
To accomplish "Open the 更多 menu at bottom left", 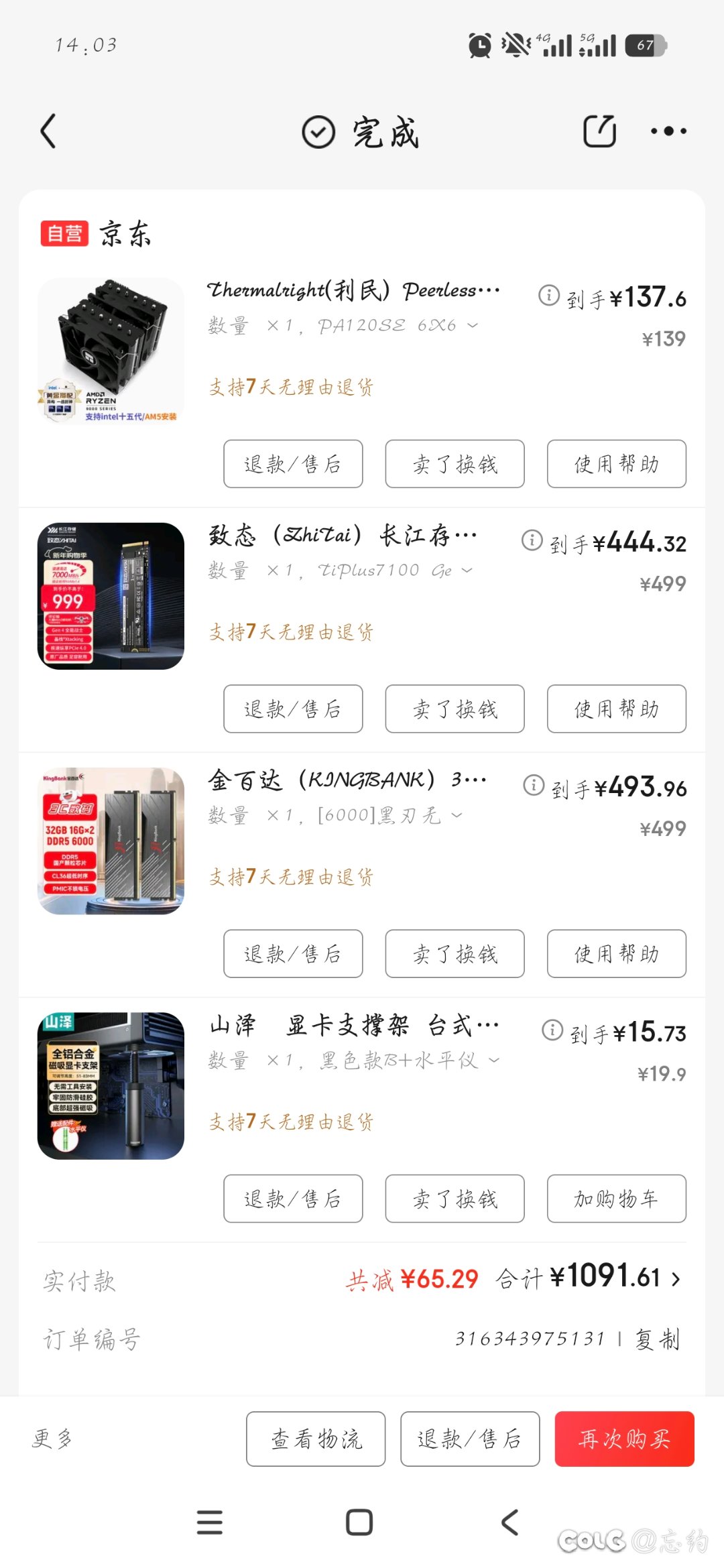I will click(x=54, y=1439).
